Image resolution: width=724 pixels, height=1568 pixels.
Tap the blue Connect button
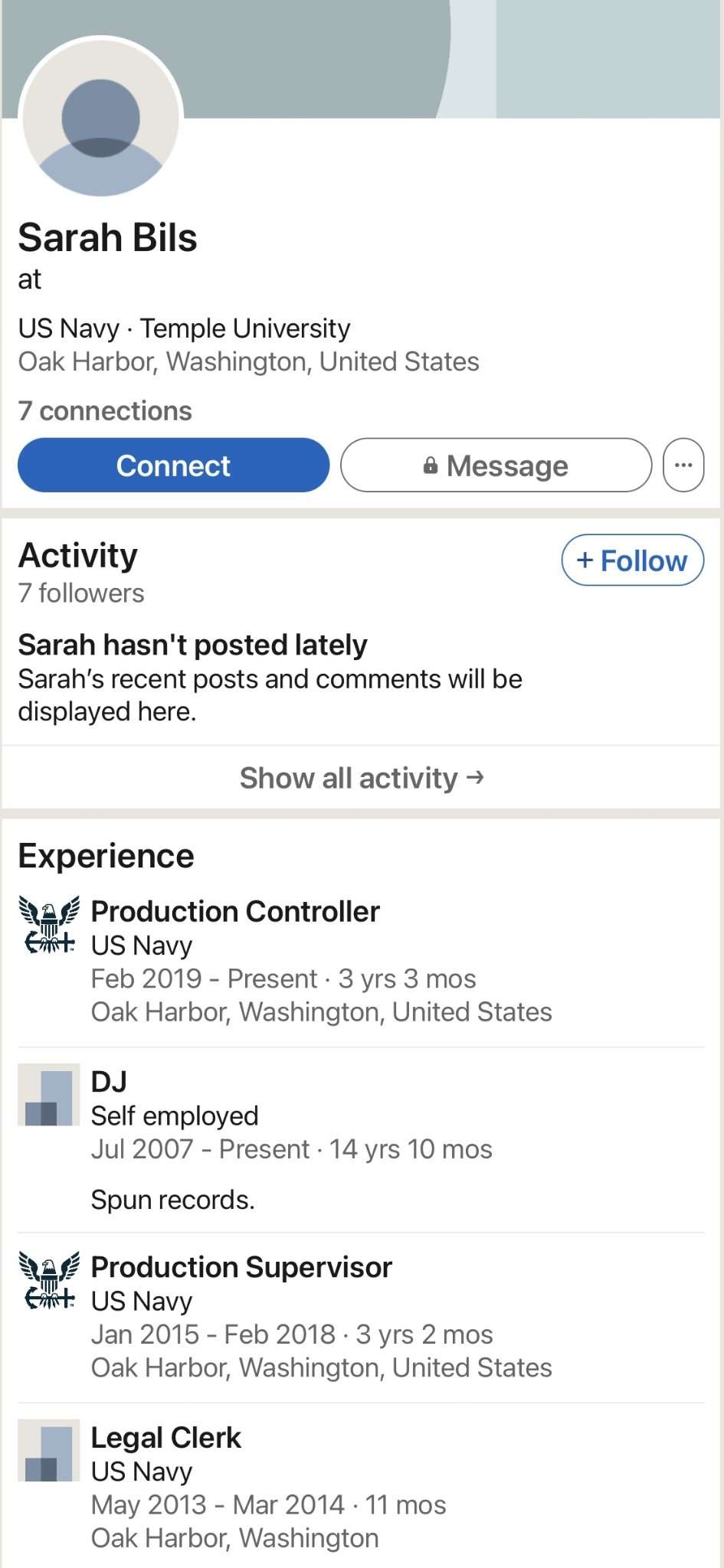tap(174, 465)
